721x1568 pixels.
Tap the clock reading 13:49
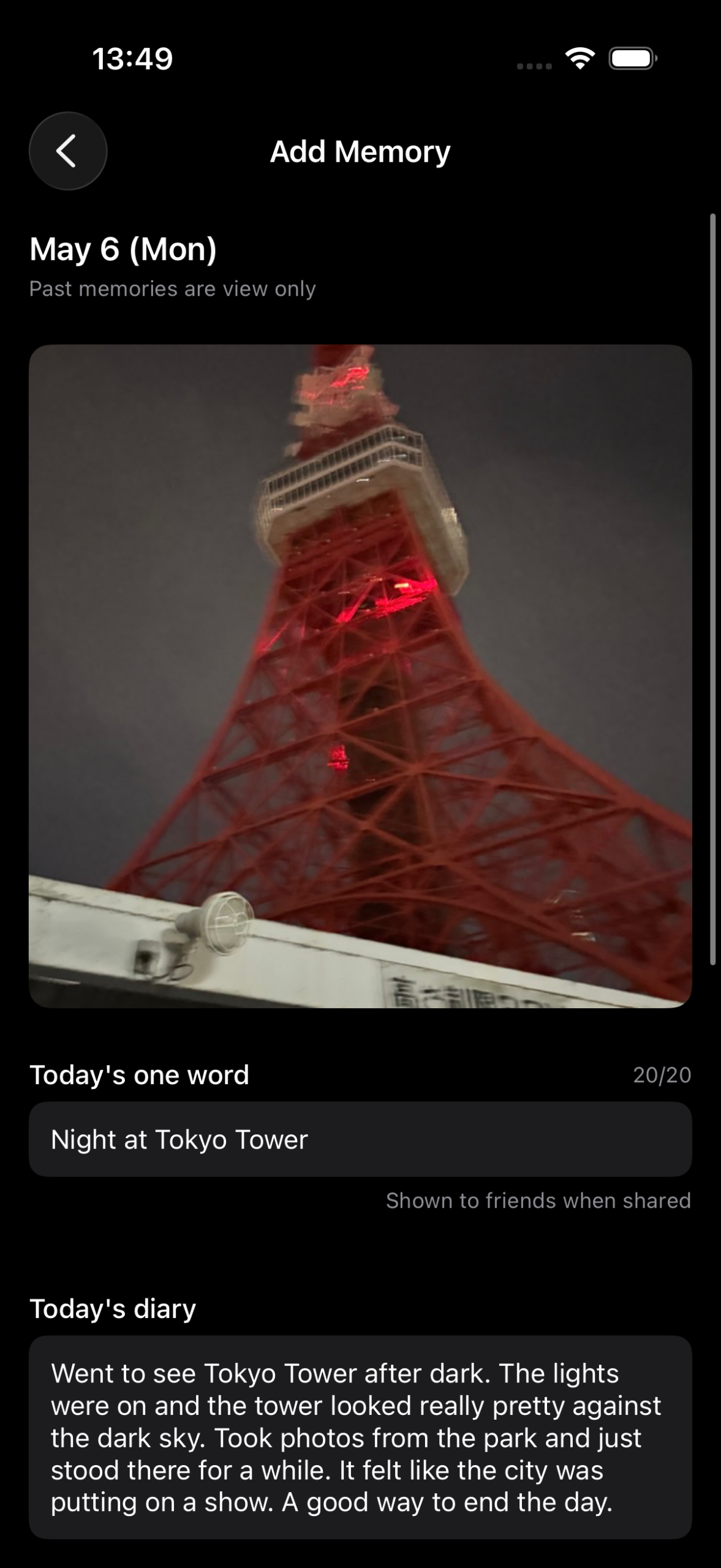132,58
